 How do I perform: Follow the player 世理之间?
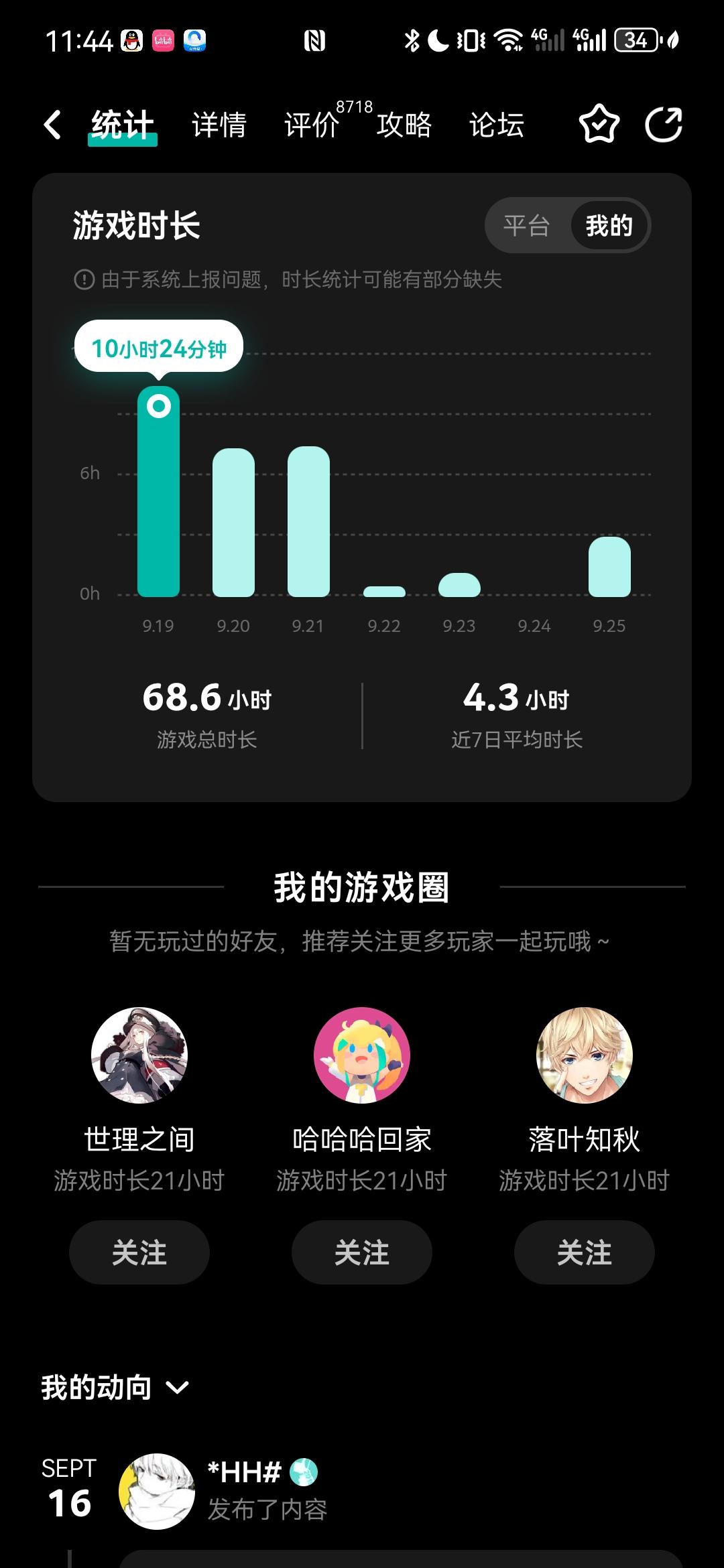click(x=139, y=1252)
